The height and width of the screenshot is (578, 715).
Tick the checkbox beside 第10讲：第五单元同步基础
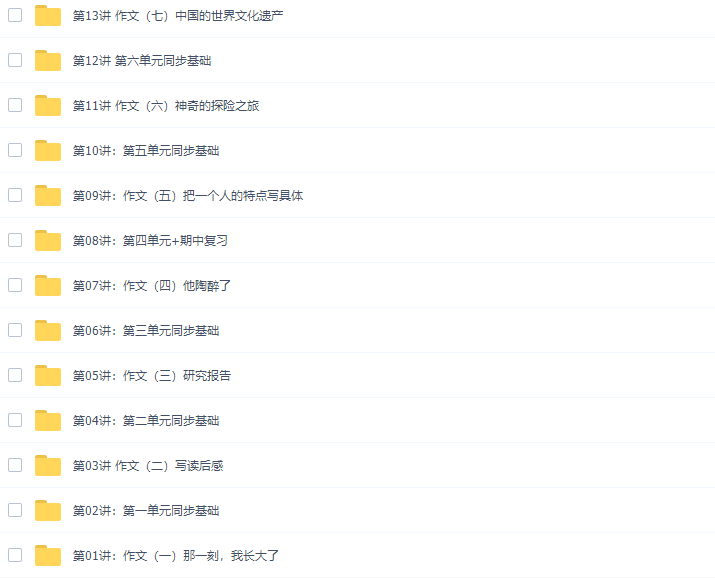coord(15,150)
